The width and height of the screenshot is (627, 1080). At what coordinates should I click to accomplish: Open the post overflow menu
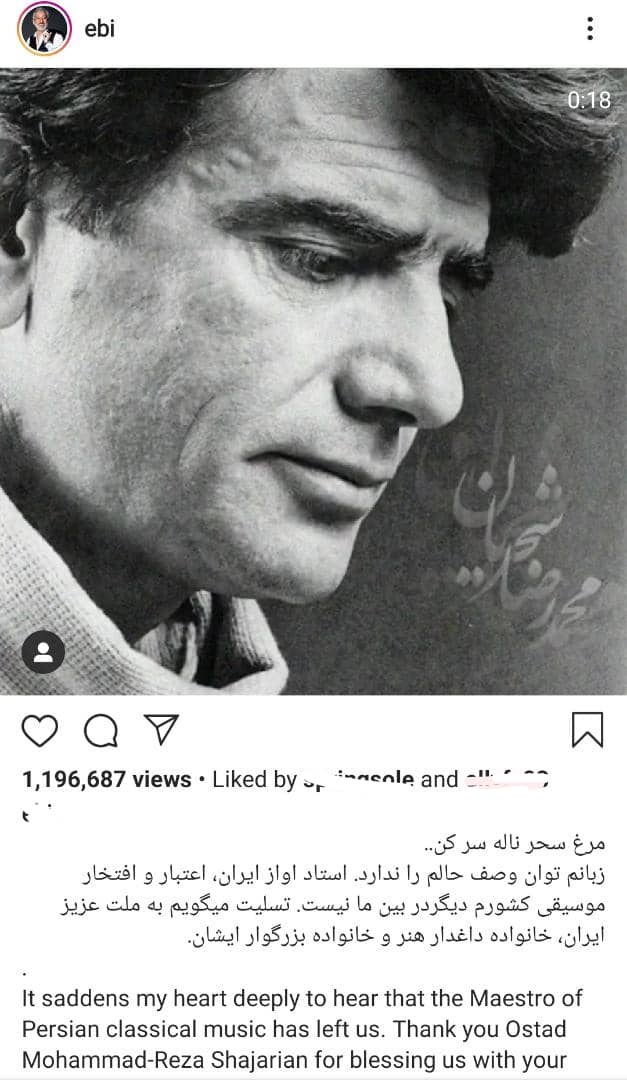590,29
